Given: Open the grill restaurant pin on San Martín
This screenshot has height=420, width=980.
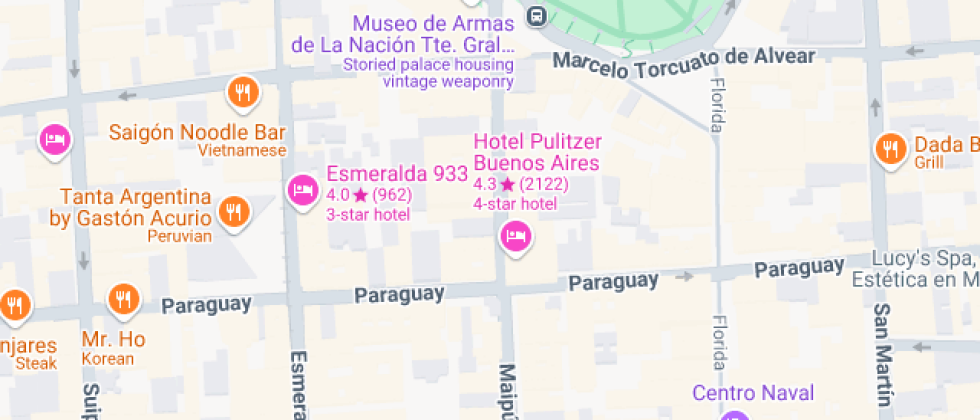Looking at the screenshot, I should [888, 150].
